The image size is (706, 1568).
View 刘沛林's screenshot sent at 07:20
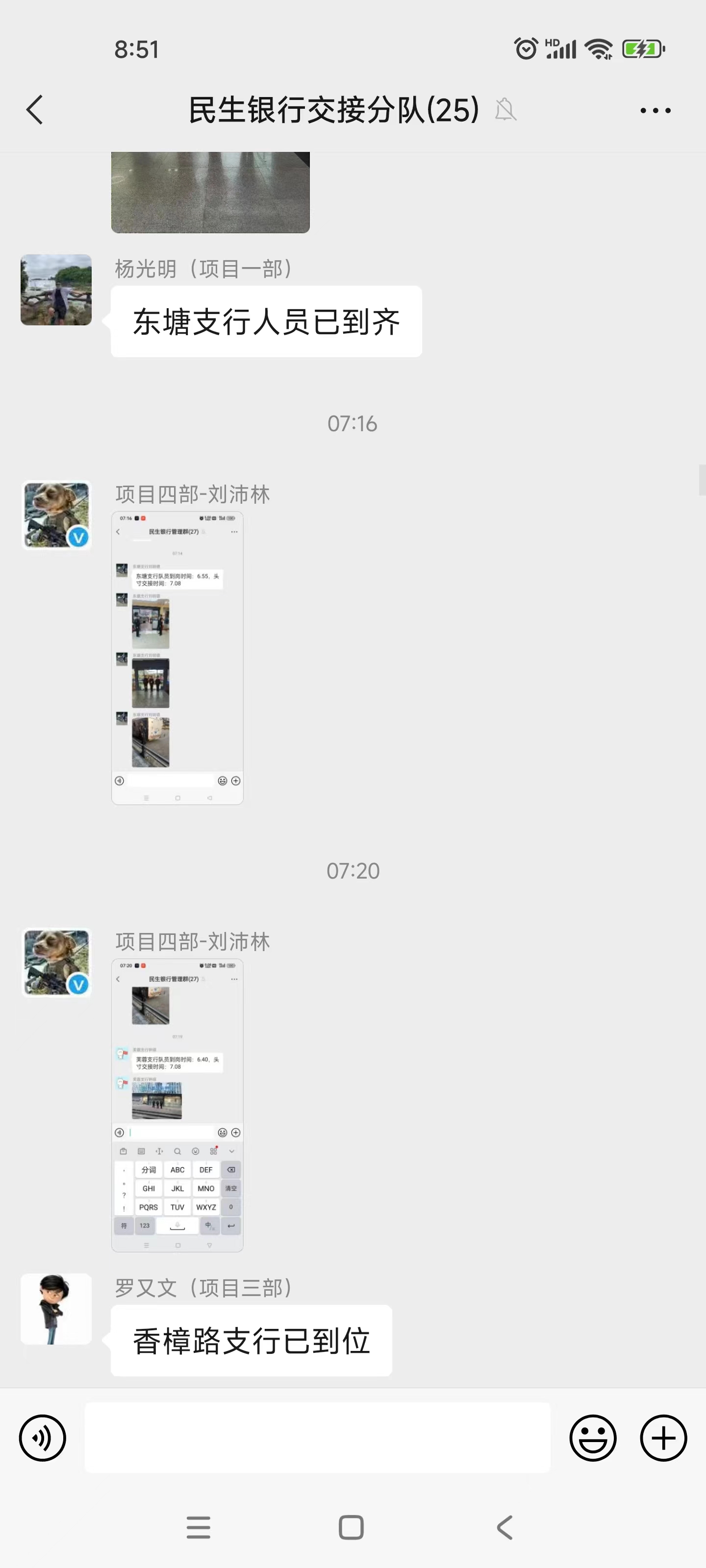tap(177, 1105)
